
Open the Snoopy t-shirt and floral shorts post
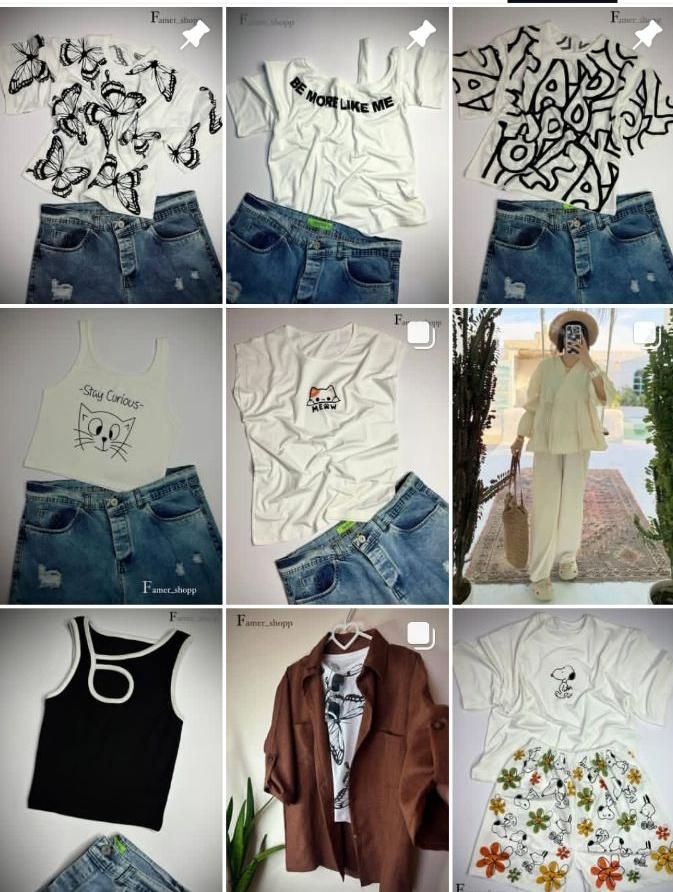click(562, 750)
